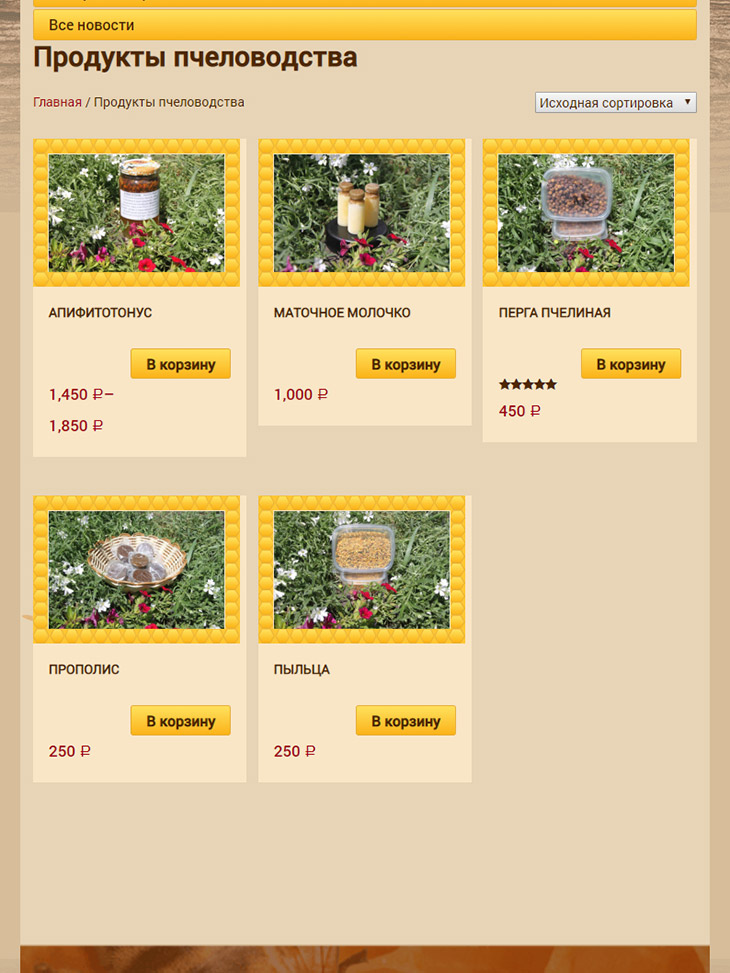Open the Прополис product image

pos(137,569)
